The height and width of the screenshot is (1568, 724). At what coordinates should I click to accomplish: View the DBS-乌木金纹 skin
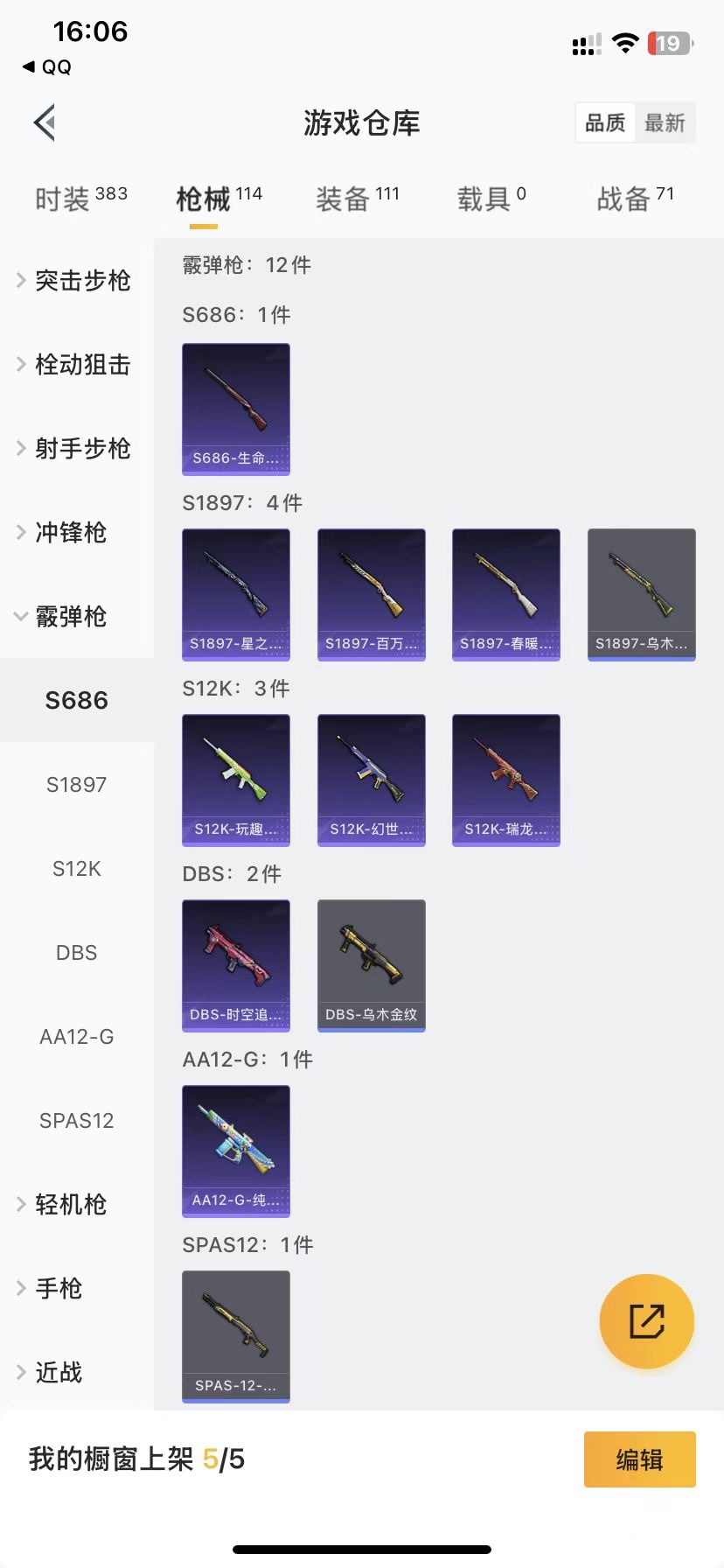click(x=371, y=965)
